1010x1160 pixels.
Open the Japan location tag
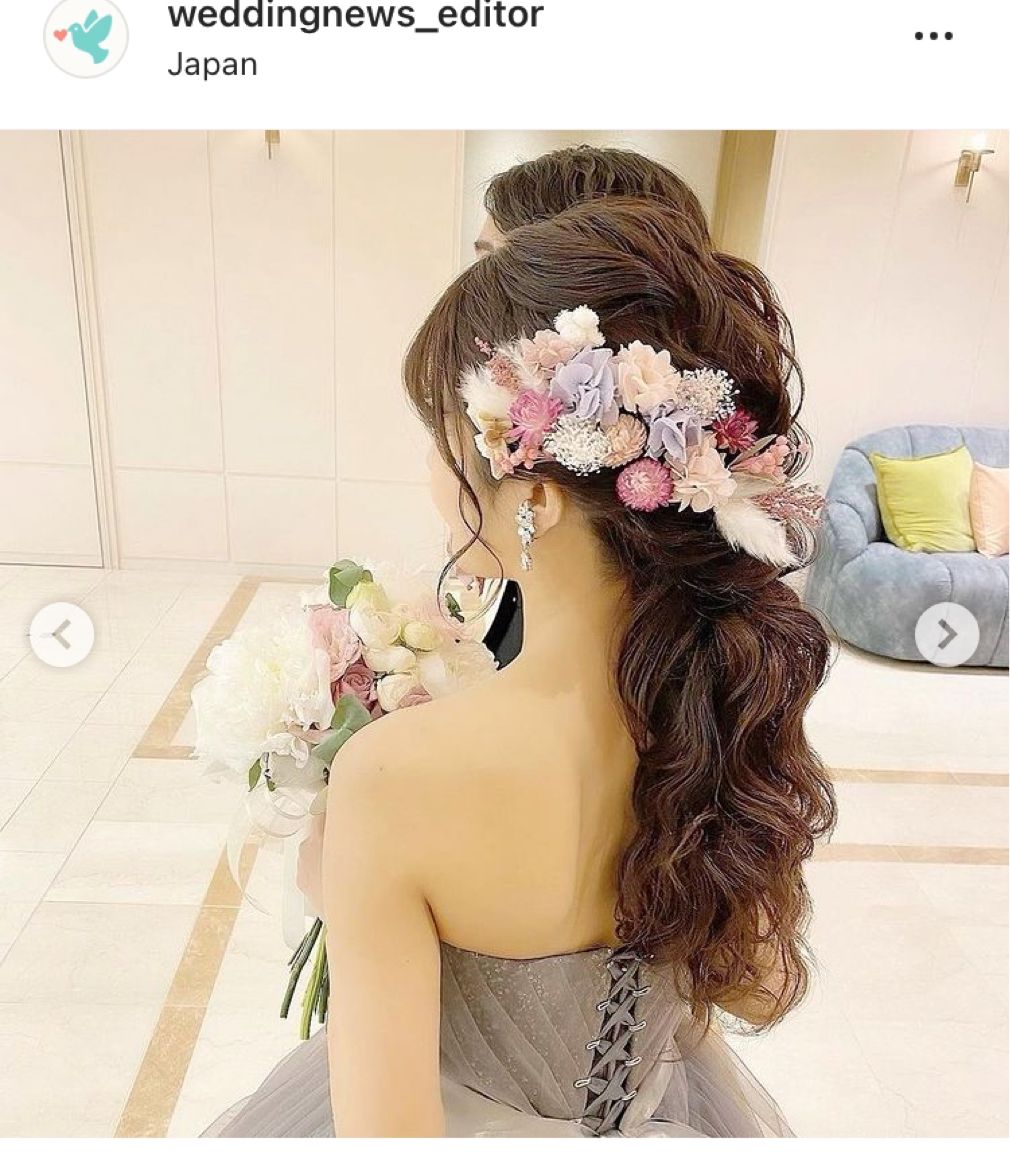point(212,65)
